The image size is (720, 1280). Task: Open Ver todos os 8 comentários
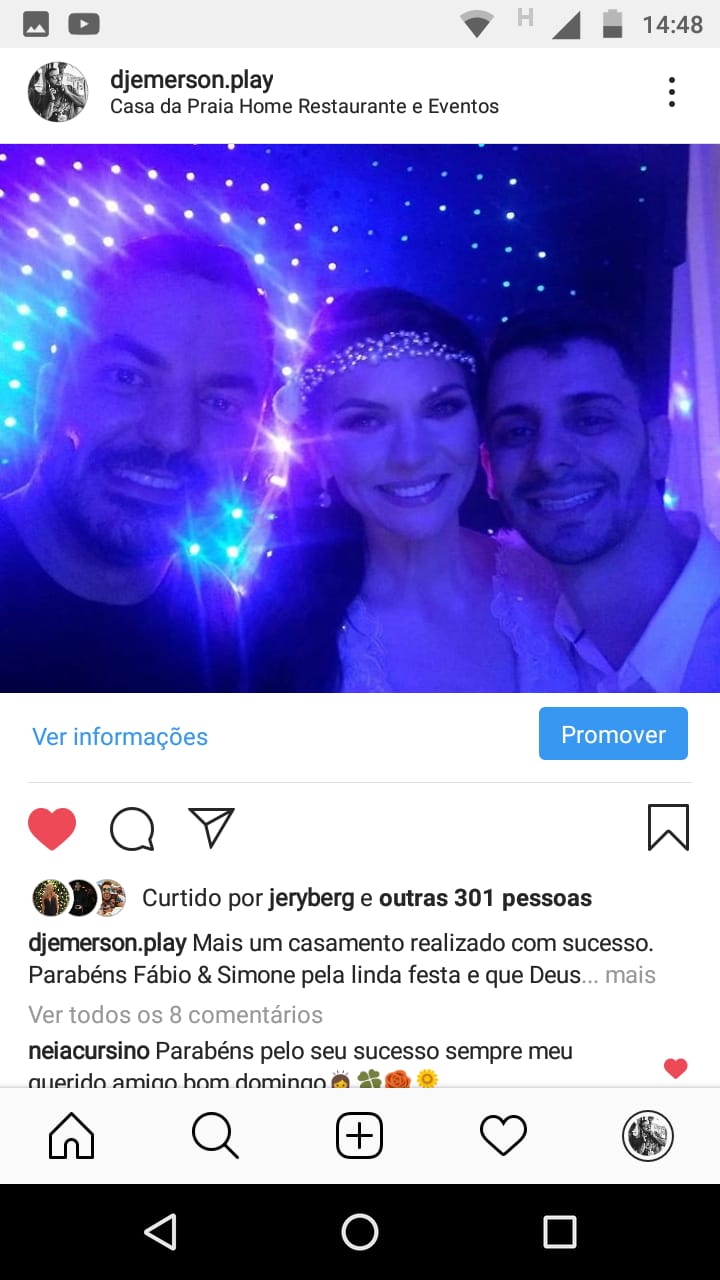pos(175,1015)
